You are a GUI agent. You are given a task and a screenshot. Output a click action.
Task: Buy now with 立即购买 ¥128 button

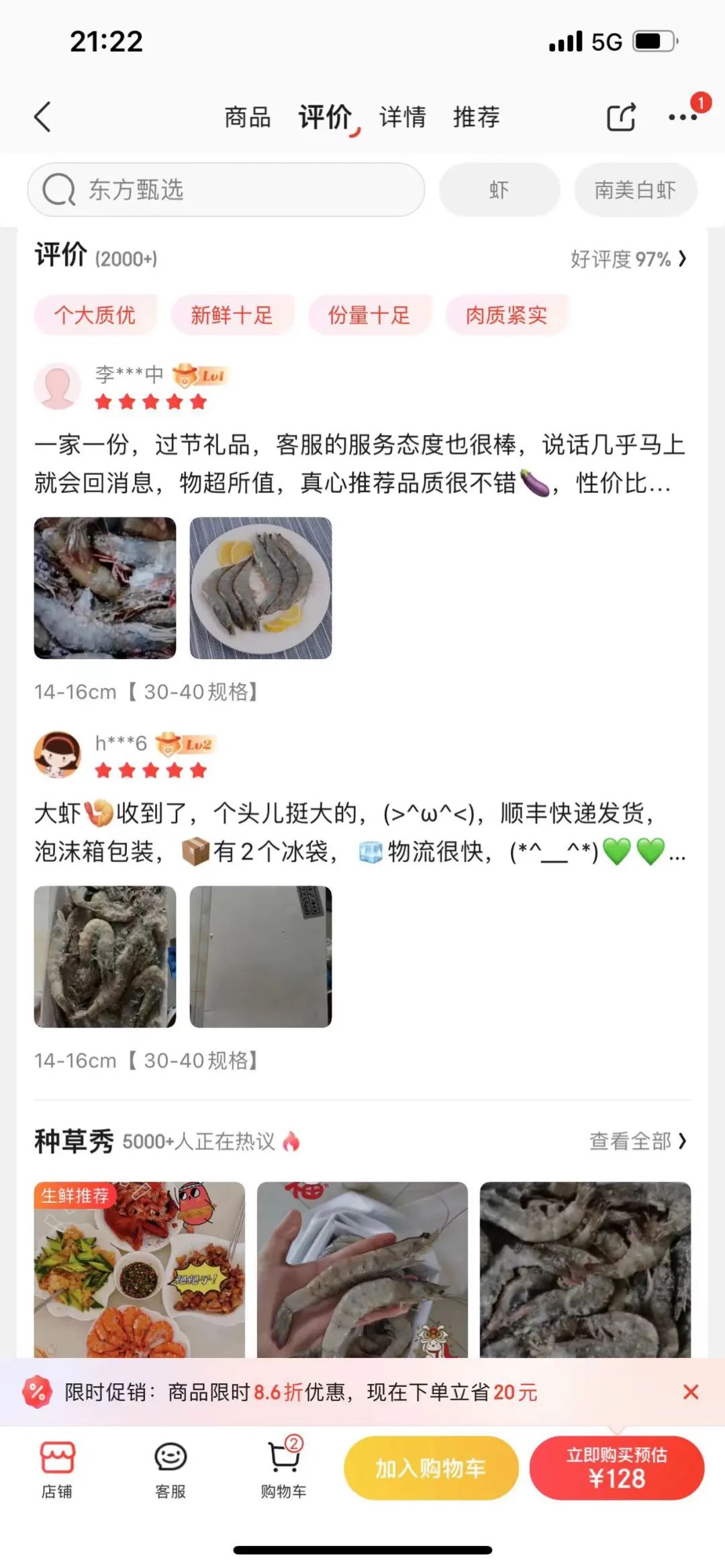click(616, 1468)
